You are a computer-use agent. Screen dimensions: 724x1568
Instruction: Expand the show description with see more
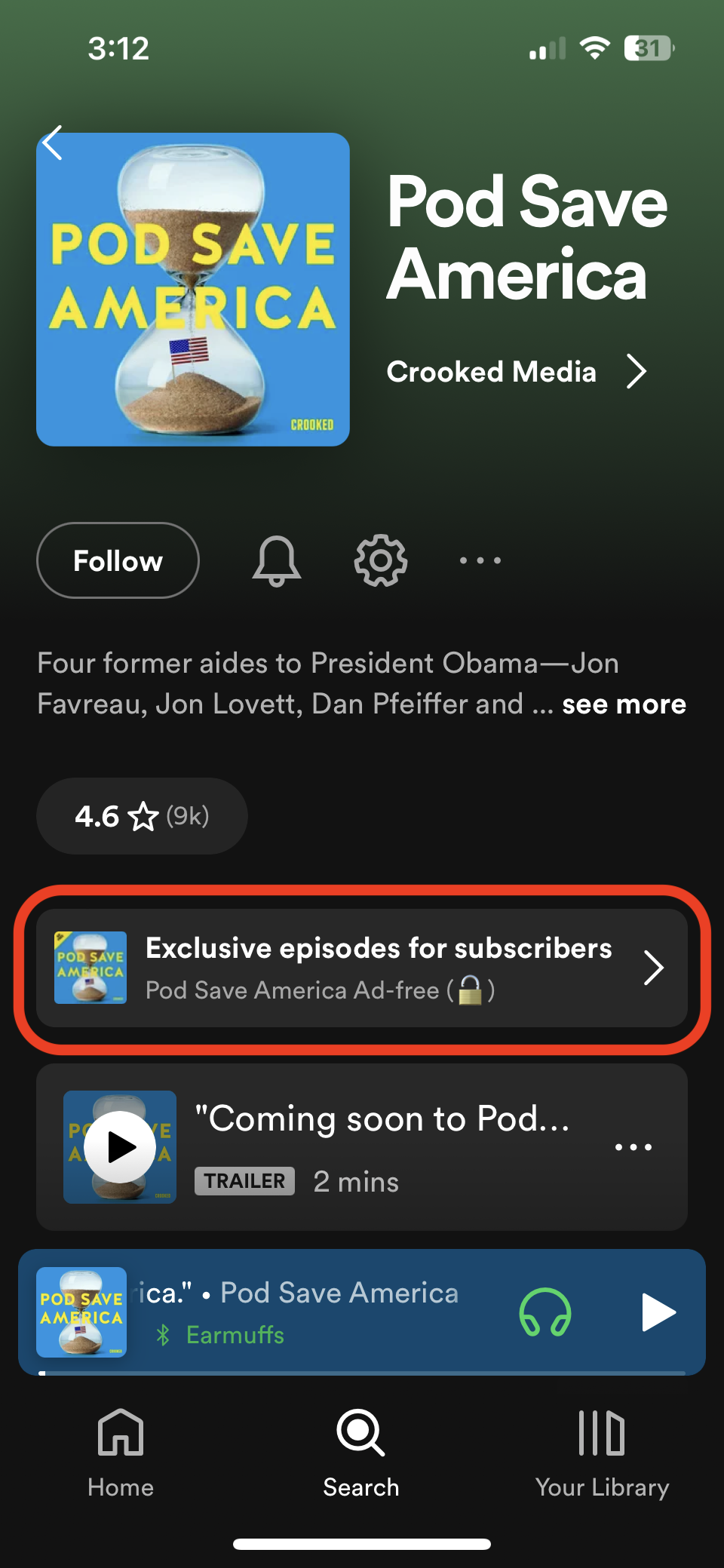[x=624, y=703]
